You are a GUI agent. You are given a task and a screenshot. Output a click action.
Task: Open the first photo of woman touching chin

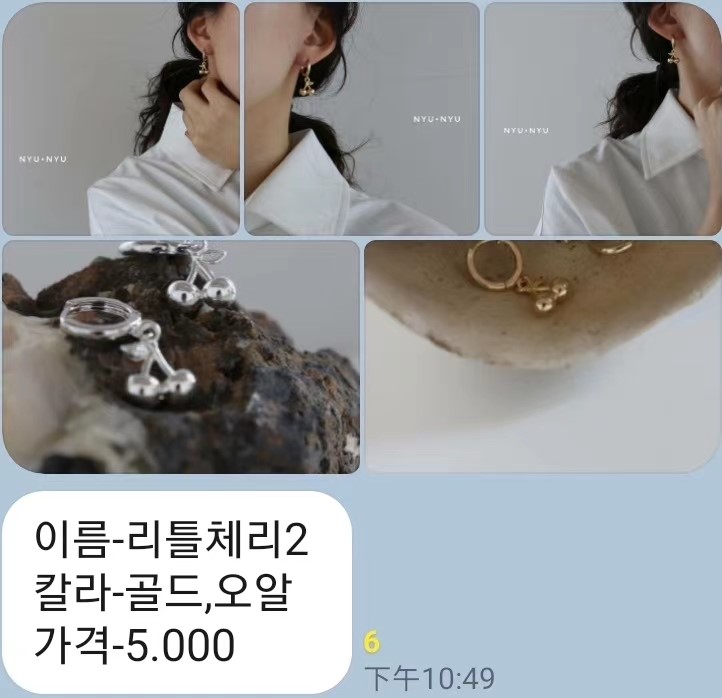[121, 118]
